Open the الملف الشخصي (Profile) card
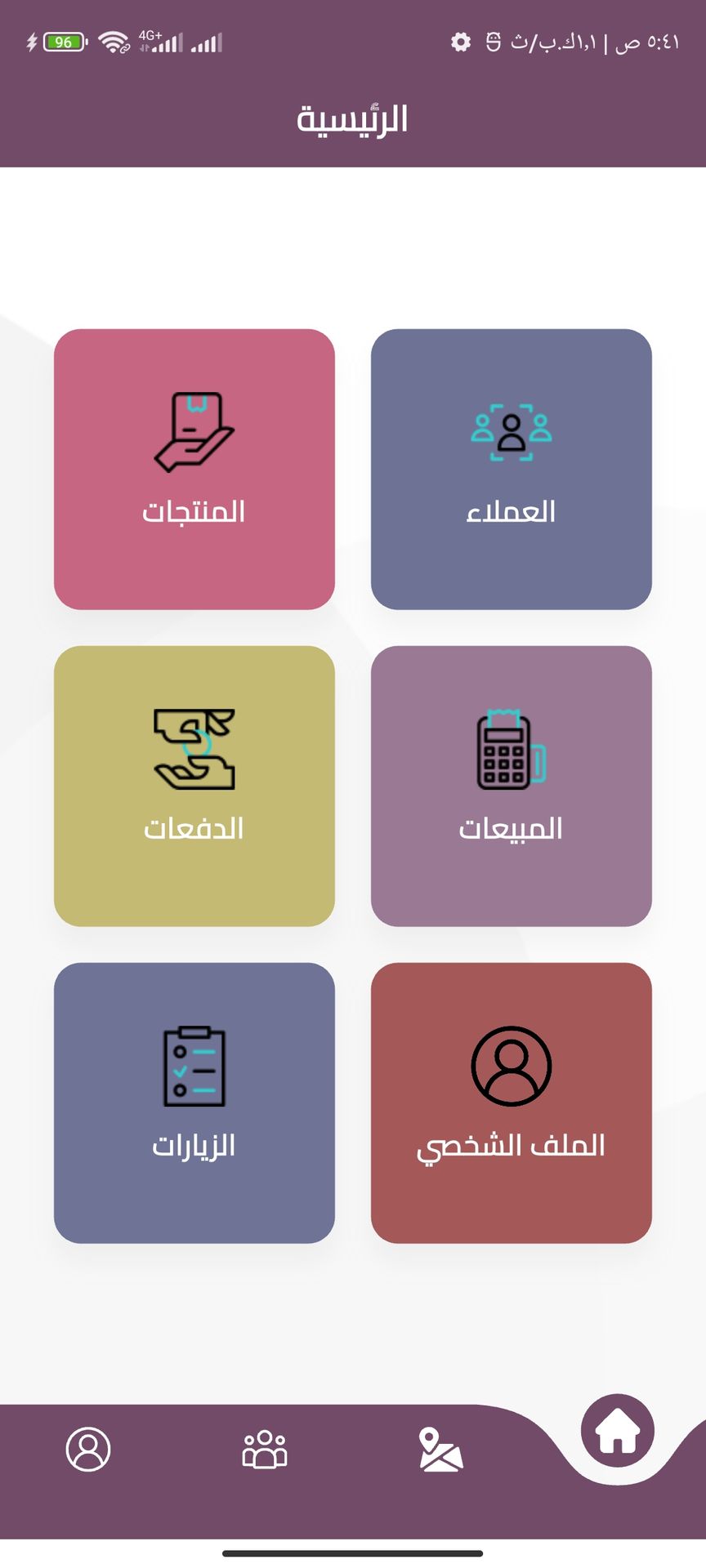The height and width of the screenshot is (1568, 706). pyautogui.click(x=511, y=1102)
